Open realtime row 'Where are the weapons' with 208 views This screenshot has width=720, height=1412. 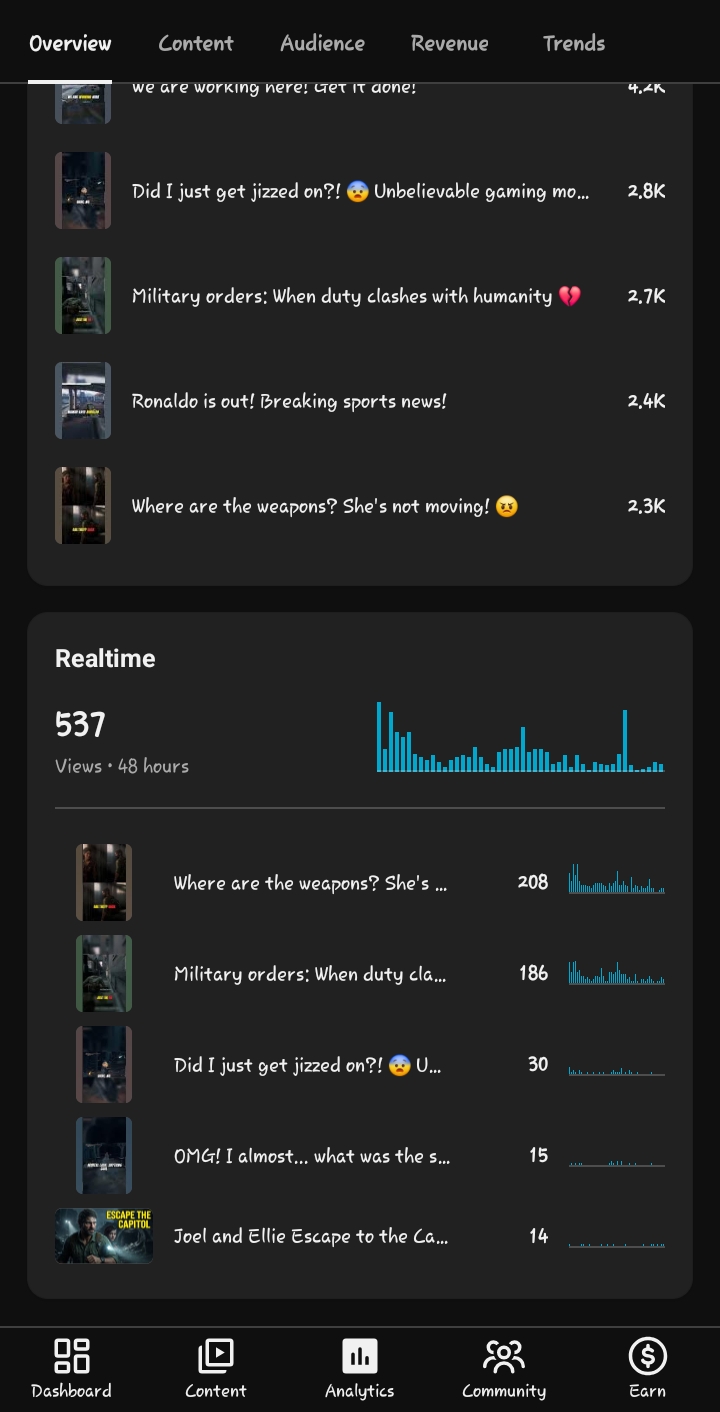coord(370,882)
